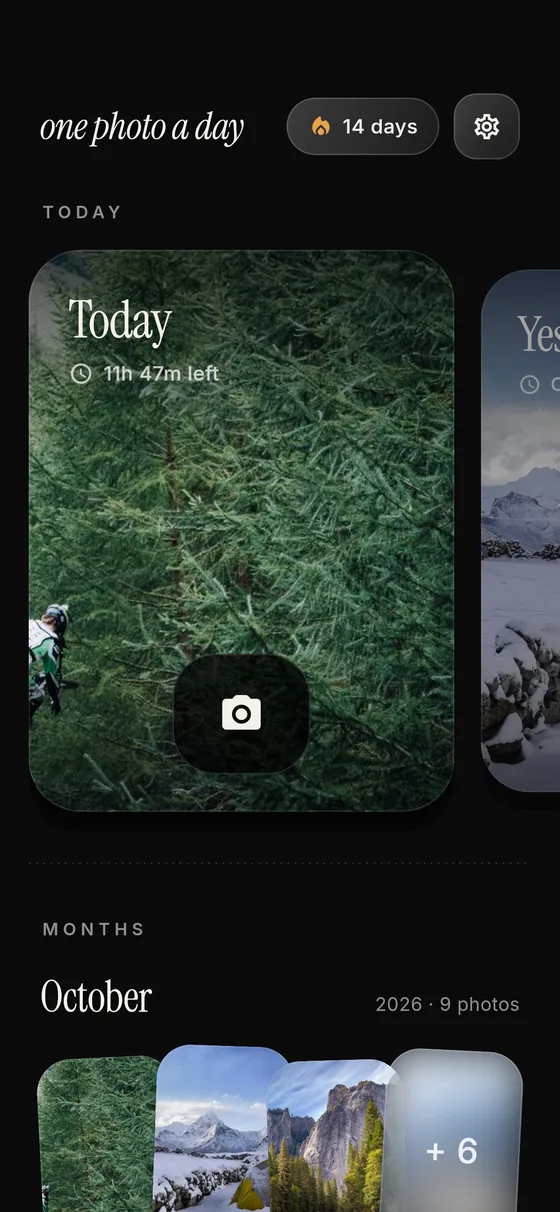Take today's photo with the camera button

click(241, 714)
